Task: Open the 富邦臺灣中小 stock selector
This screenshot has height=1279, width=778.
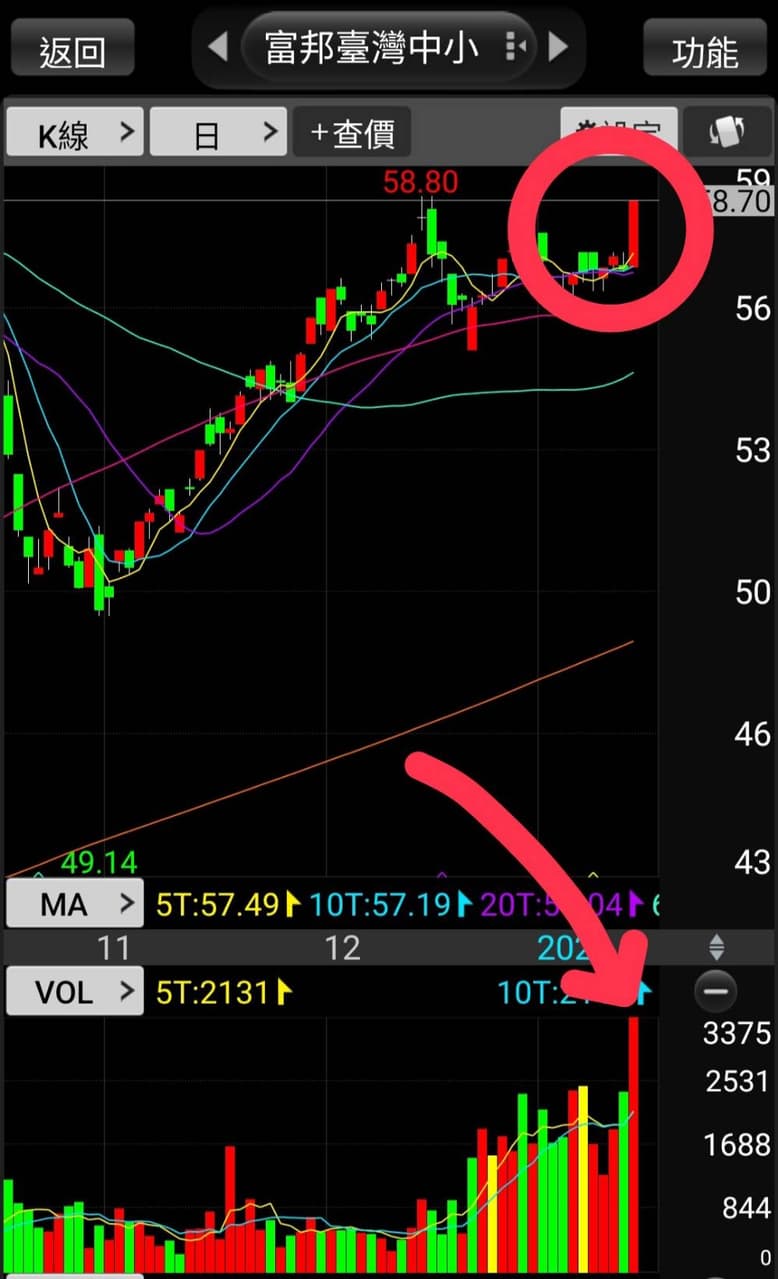Action: (389, 46)
